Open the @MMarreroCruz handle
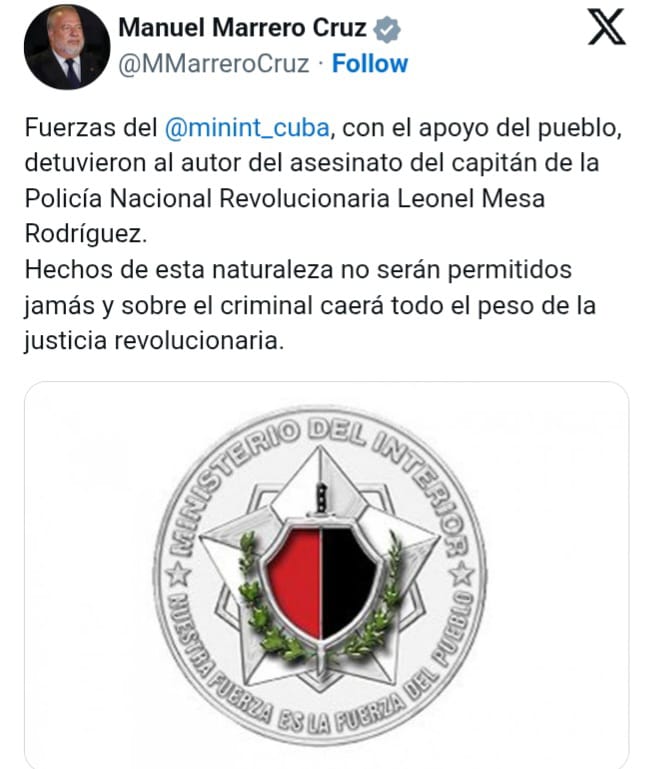 (216, 64)
